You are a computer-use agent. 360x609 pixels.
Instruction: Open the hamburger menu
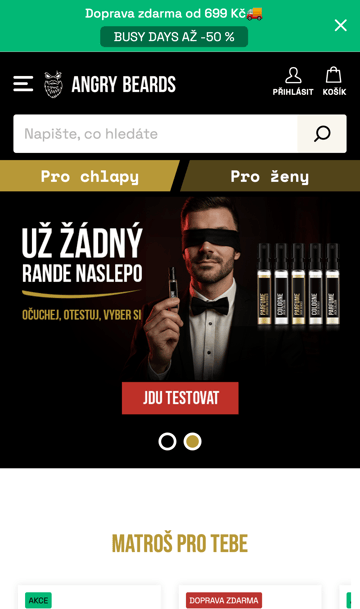[x=23, y=84]
